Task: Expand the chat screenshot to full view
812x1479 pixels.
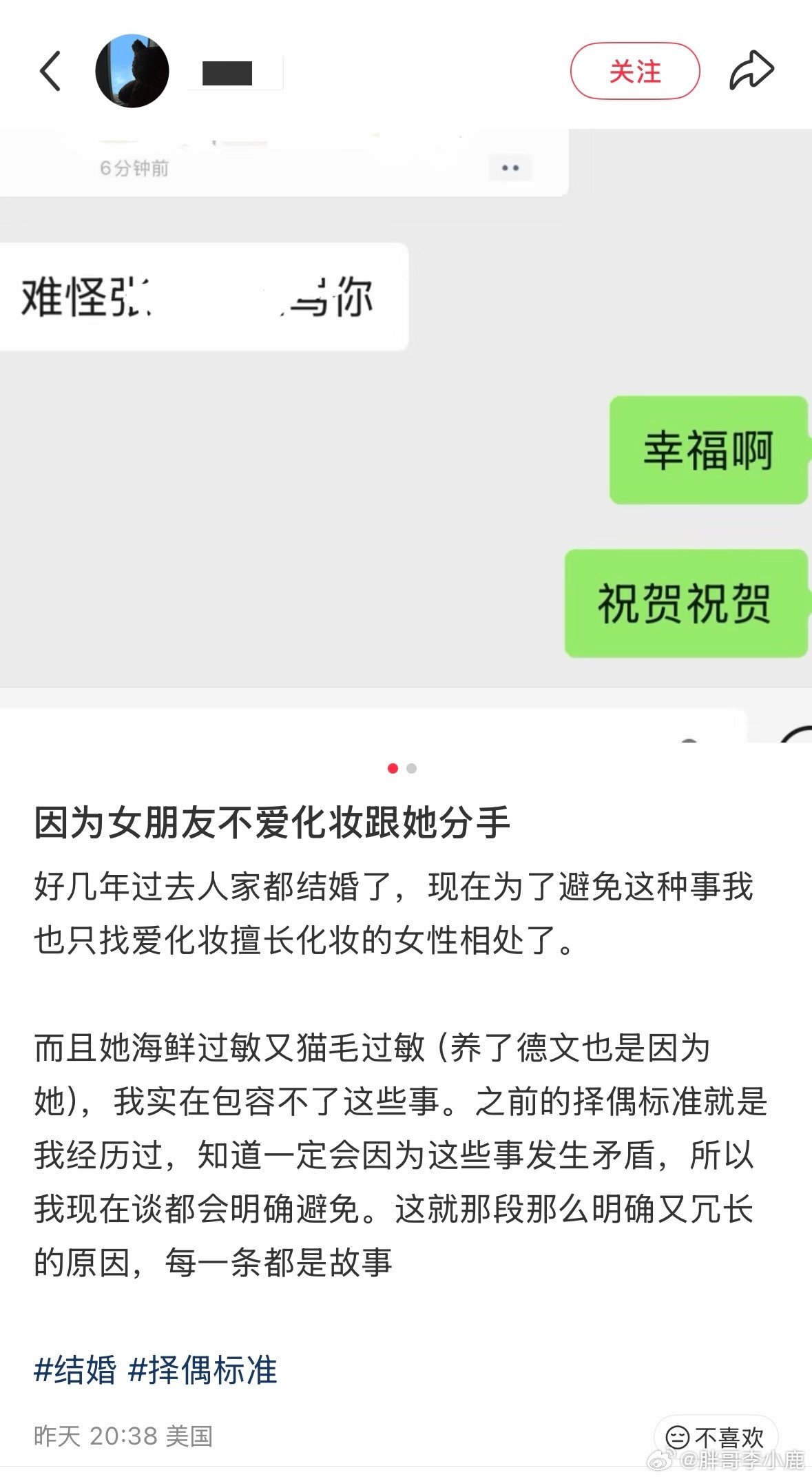Action: click(x=406, y=434)
